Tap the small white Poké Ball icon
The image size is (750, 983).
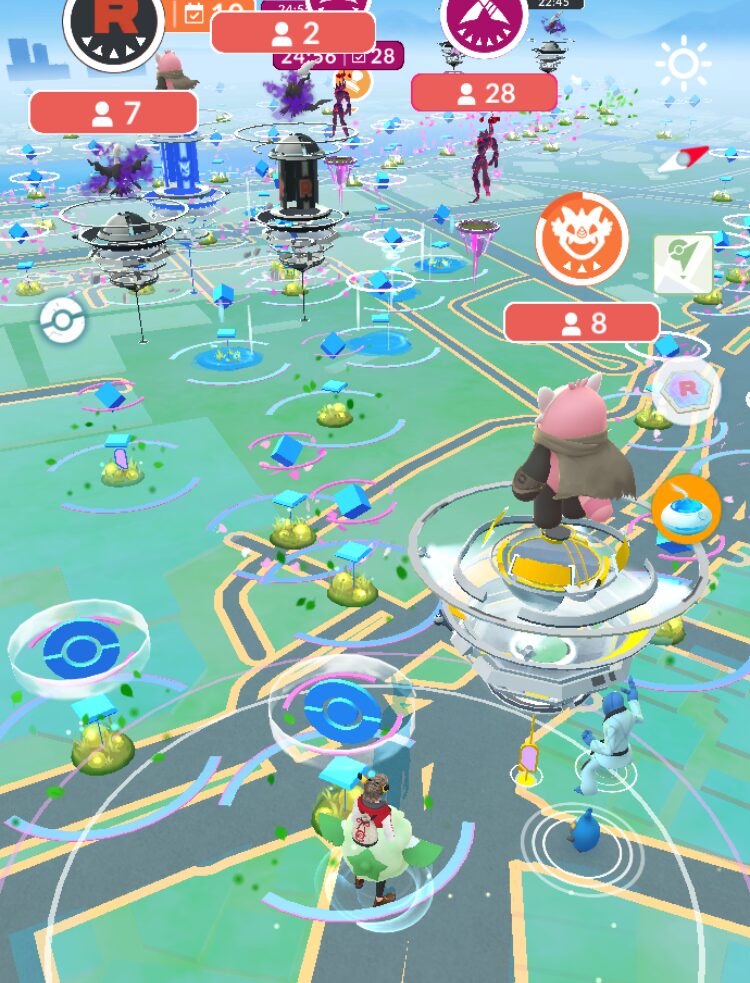[x=62, y=321]
